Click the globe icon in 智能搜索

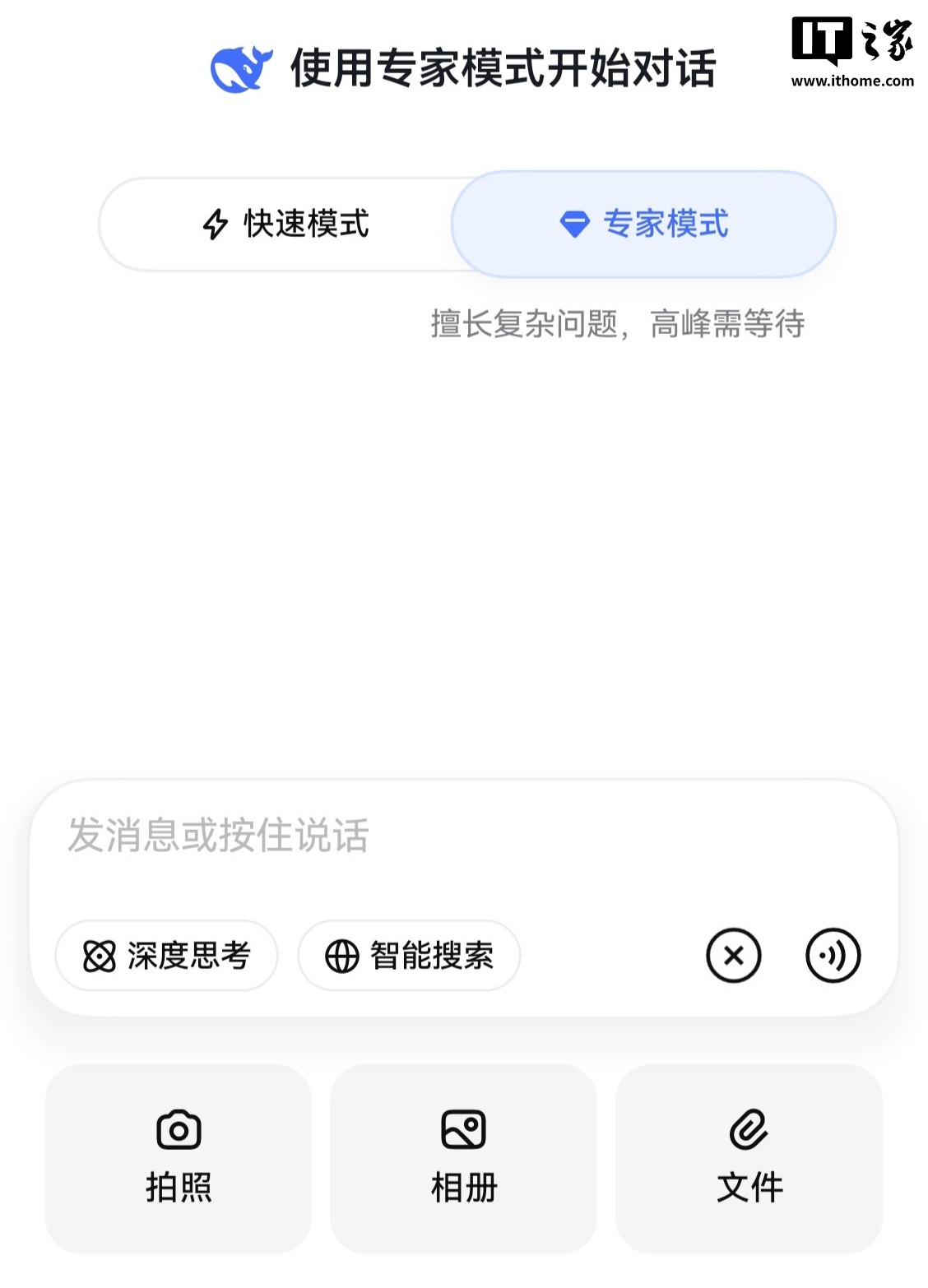tap(341, 955)
